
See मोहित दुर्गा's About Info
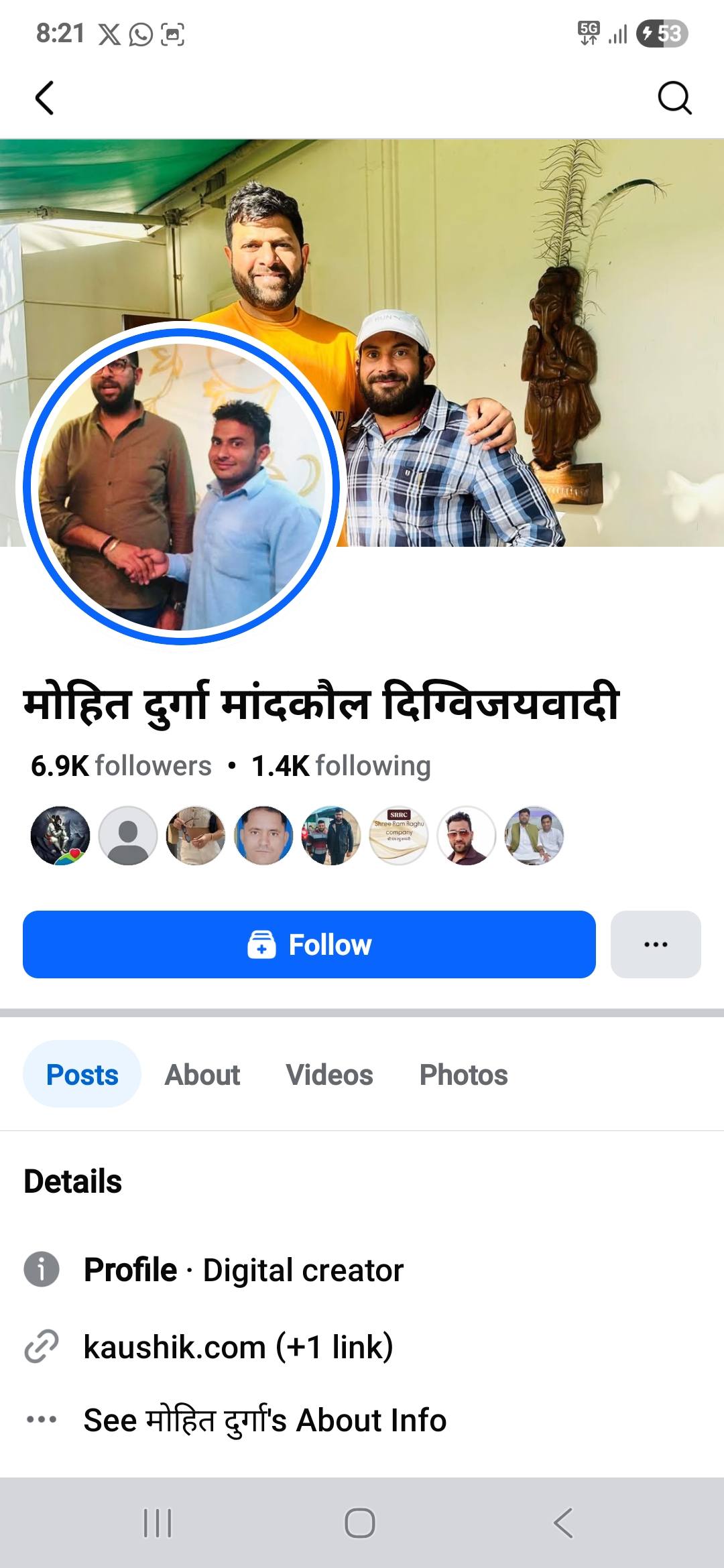pyautogui.click(x=264, y=1420)
